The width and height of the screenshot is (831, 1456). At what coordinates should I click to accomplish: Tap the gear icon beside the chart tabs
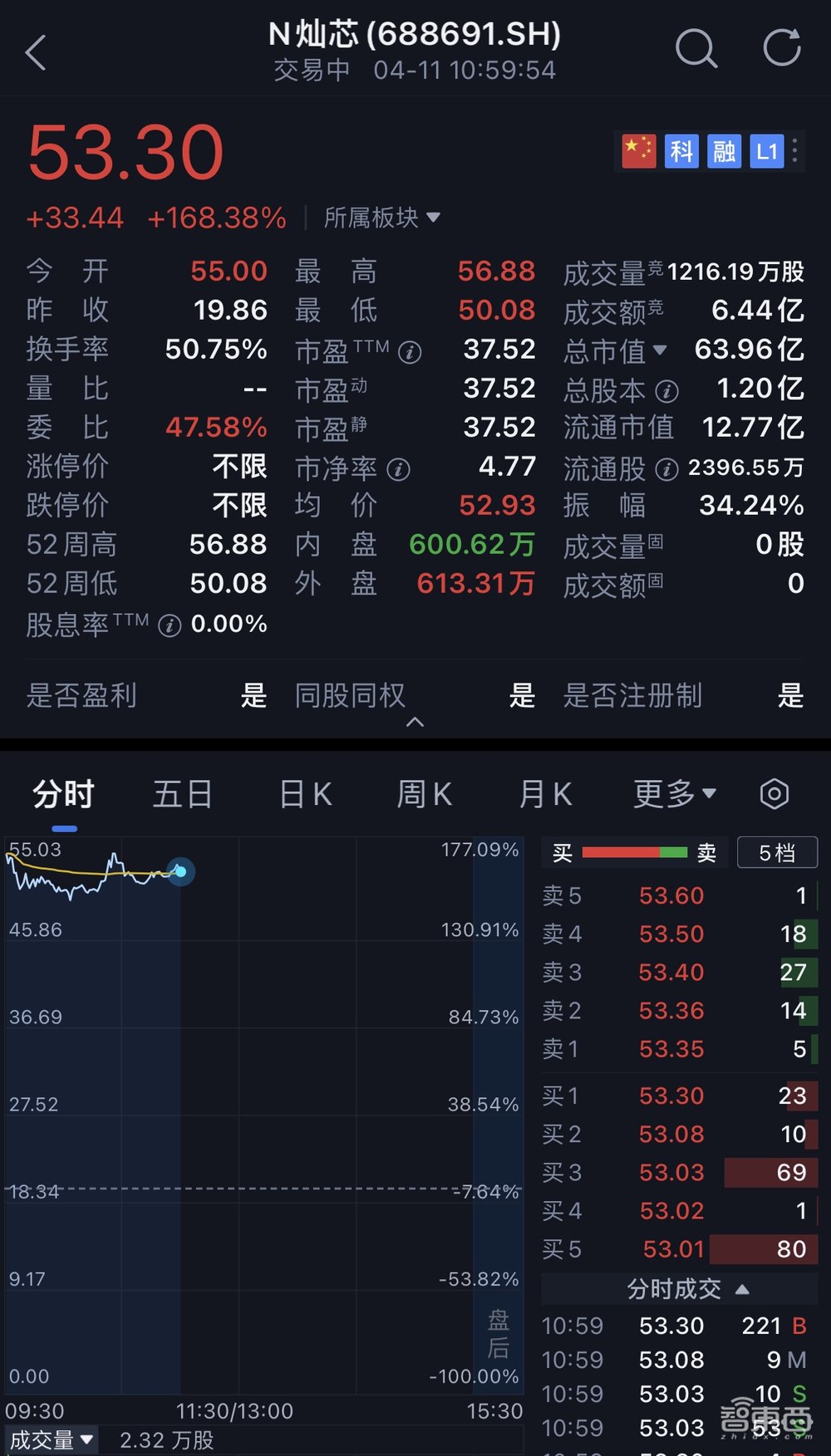pyautogui.click(x=774, y=794)
